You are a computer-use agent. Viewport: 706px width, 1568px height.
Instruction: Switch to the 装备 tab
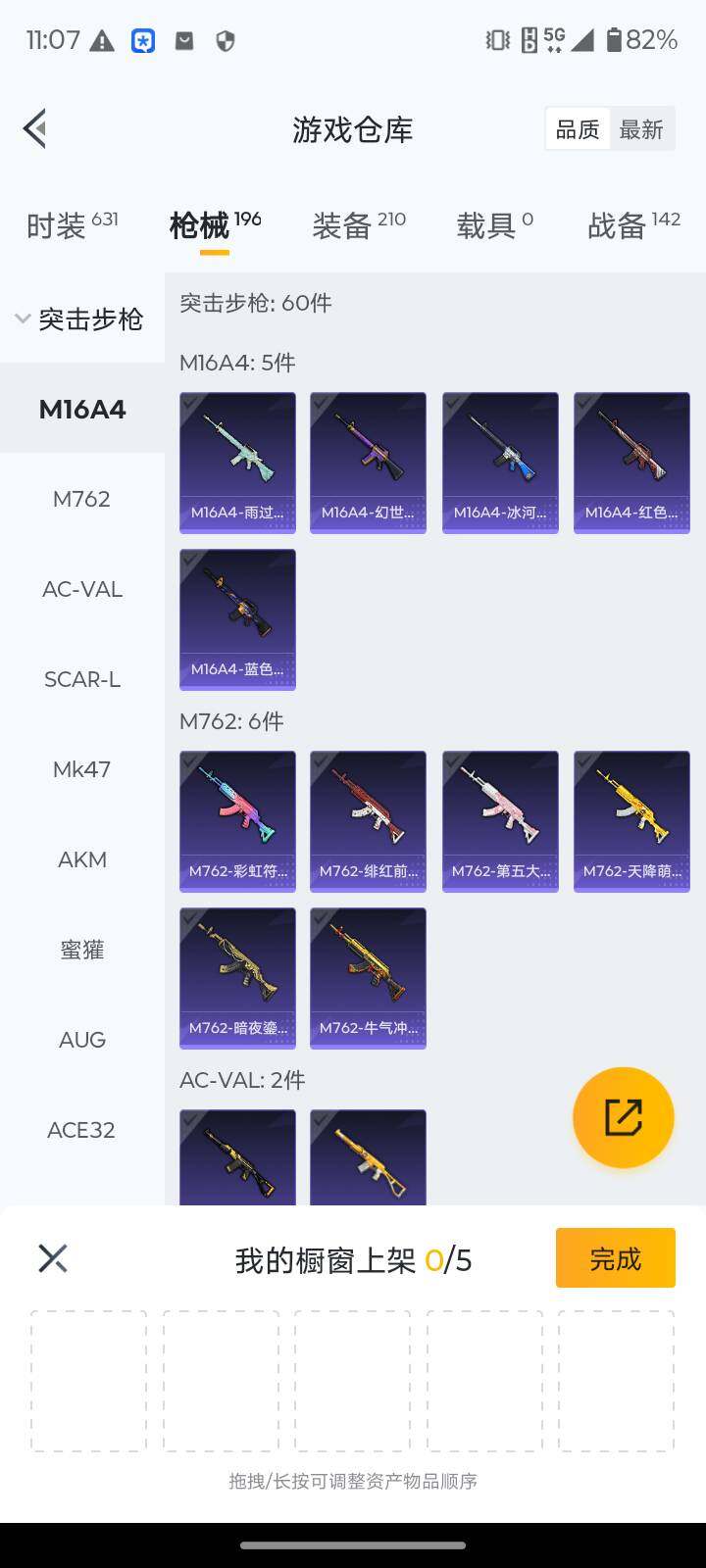(x=358, y=225)
